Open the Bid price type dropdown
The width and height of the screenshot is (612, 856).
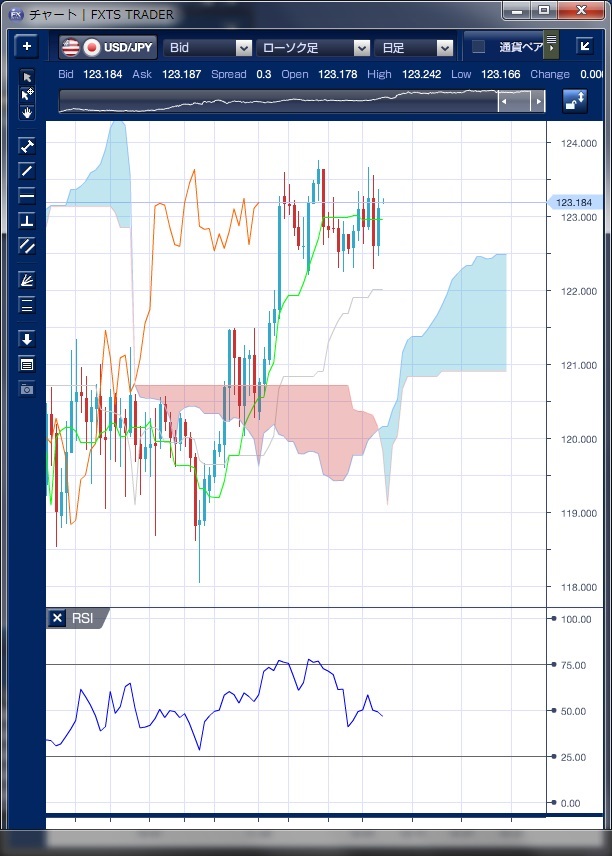click(x=209, y=47)
